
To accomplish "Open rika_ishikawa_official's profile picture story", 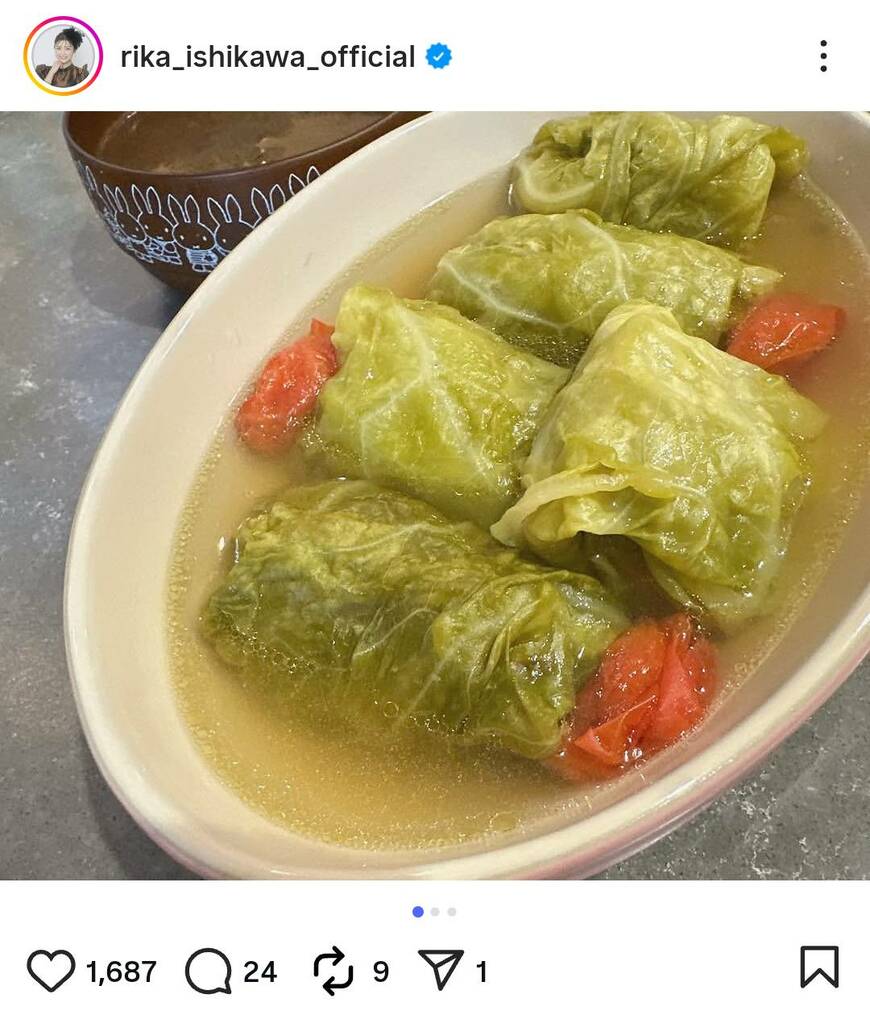I will tap(62, 56).
